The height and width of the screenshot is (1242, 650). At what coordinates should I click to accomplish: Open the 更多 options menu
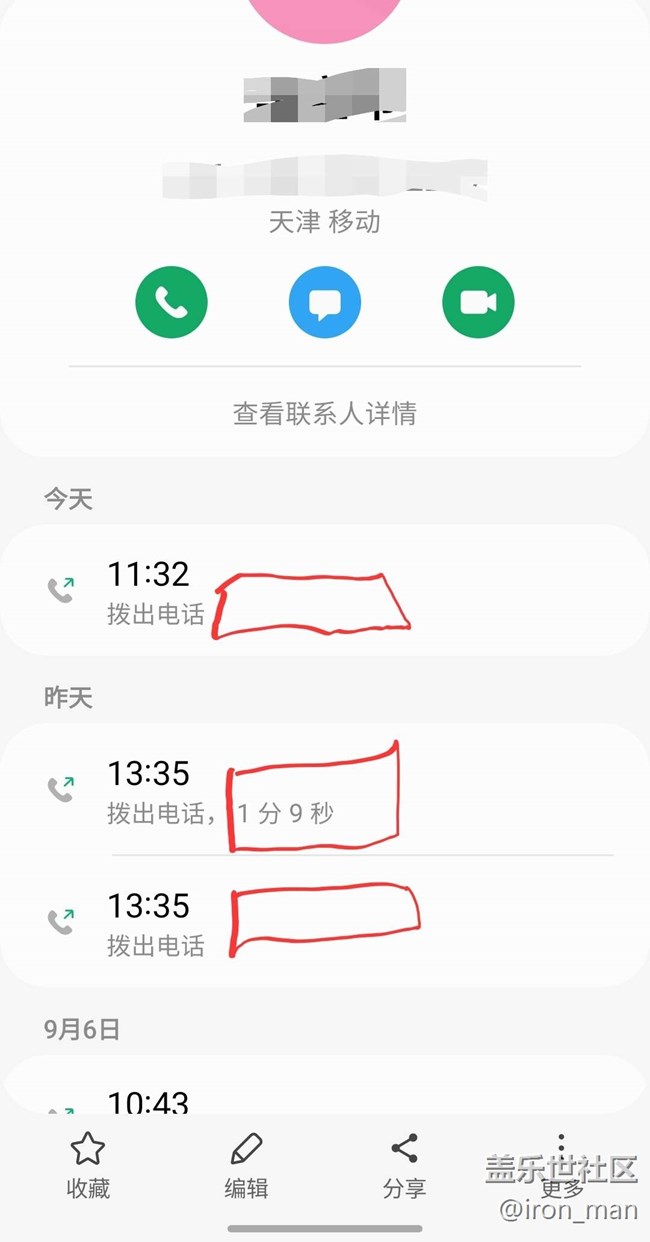tap(562, 1166)
